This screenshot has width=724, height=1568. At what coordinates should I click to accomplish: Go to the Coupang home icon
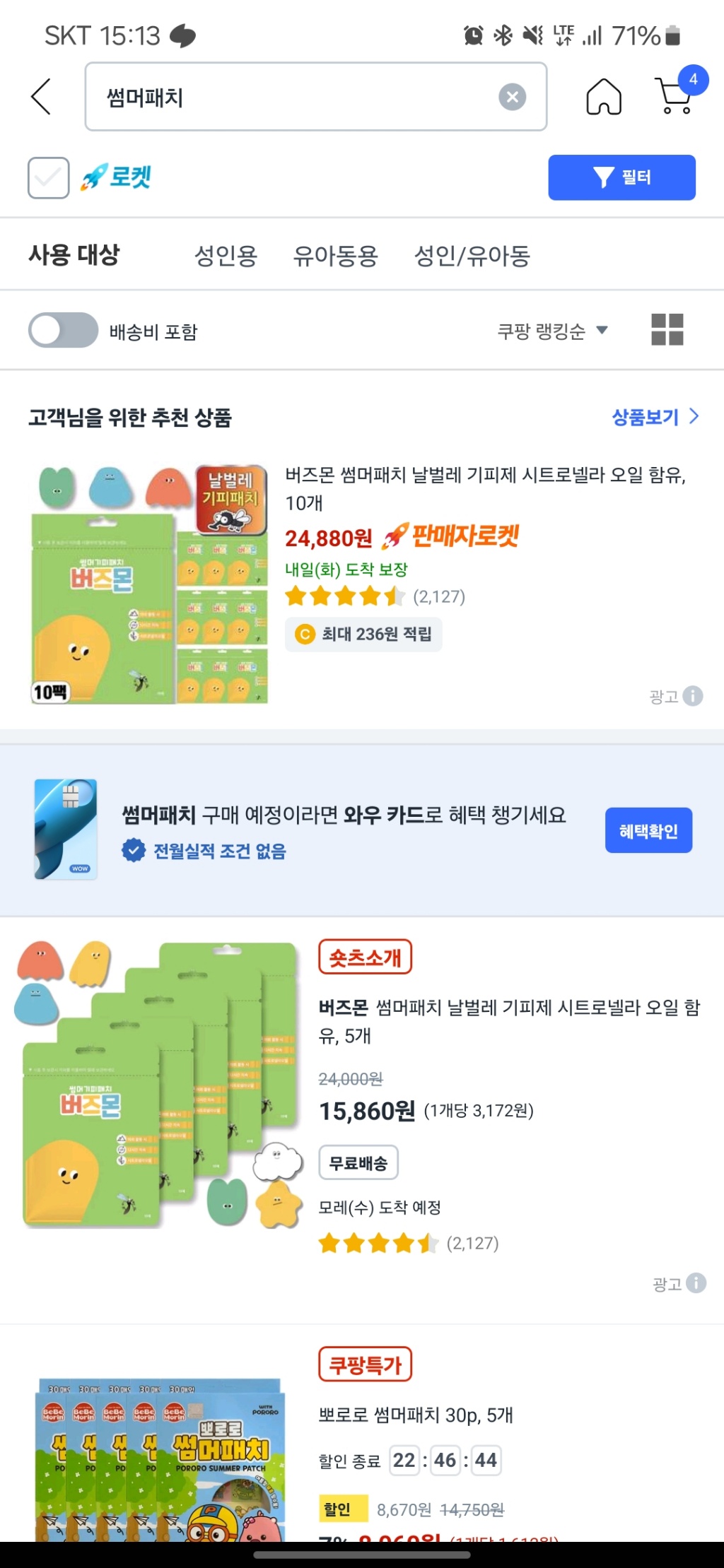tap(603, 97)
